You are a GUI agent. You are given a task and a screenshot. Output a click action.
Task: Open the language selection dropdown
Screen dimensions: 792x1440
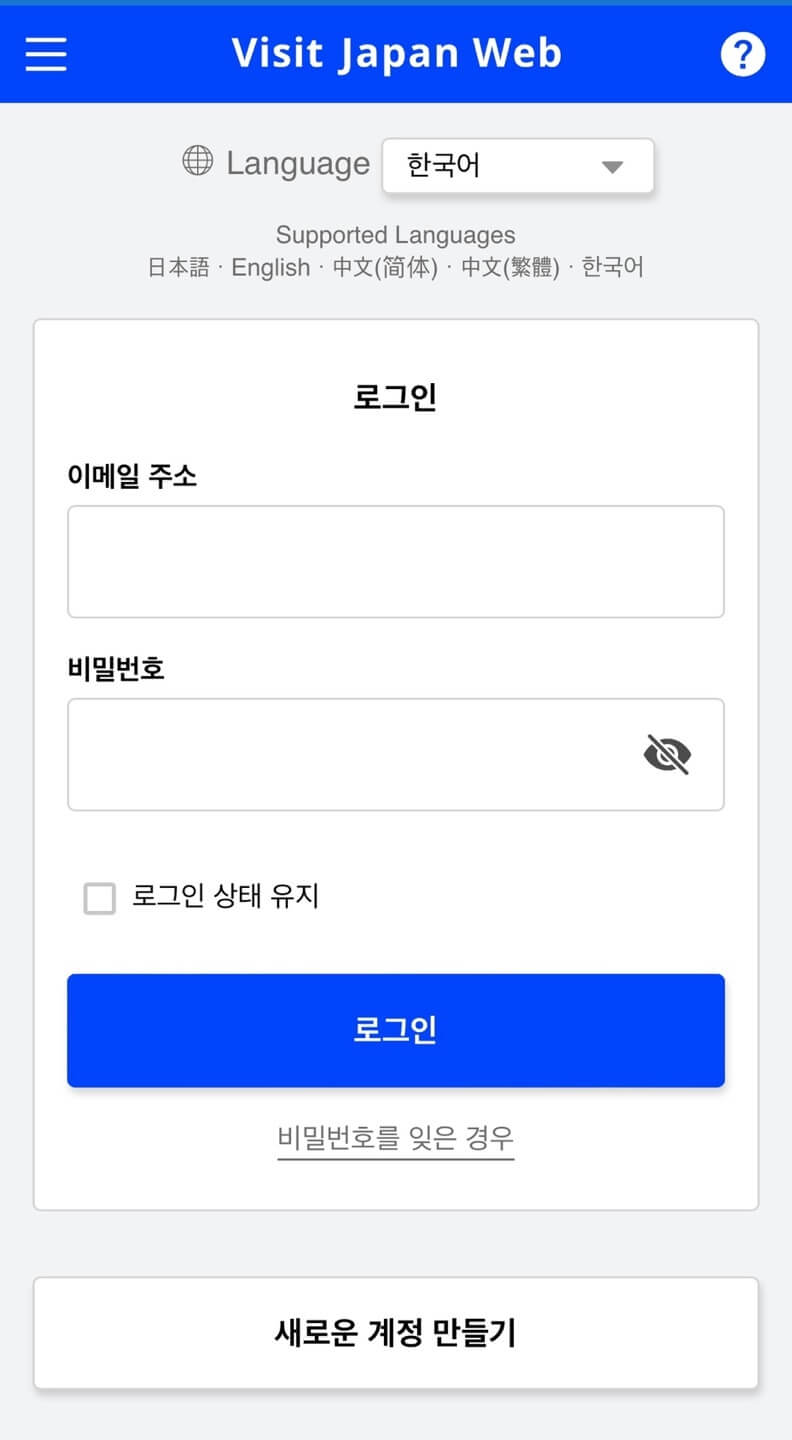(518, 165)
